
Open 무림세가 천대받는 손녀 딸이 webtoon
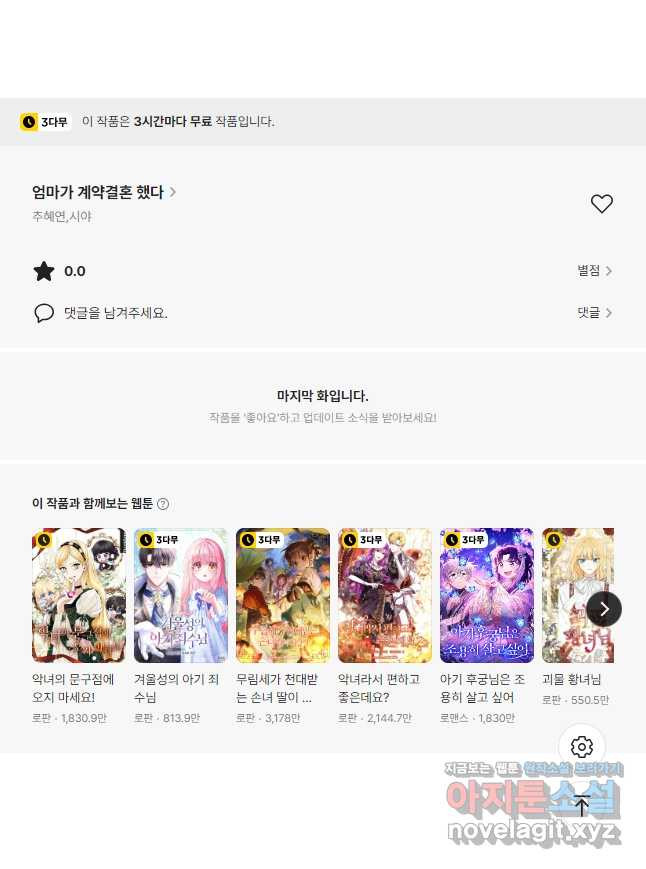tap(283, 596)
